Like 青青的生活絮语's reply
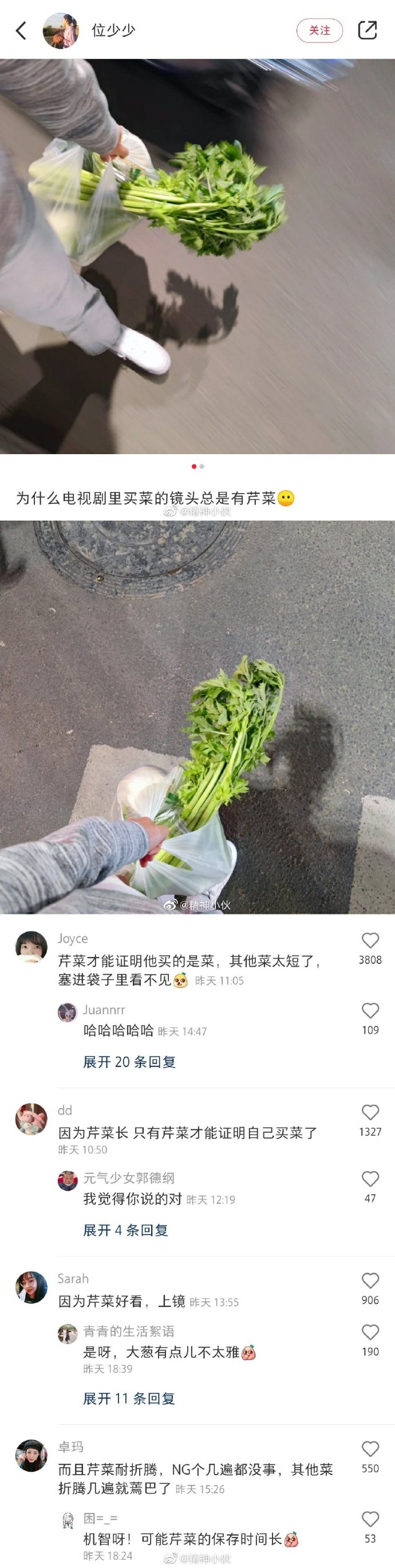This screenshot has width=395, height=1568. (x=370, y=1333)
